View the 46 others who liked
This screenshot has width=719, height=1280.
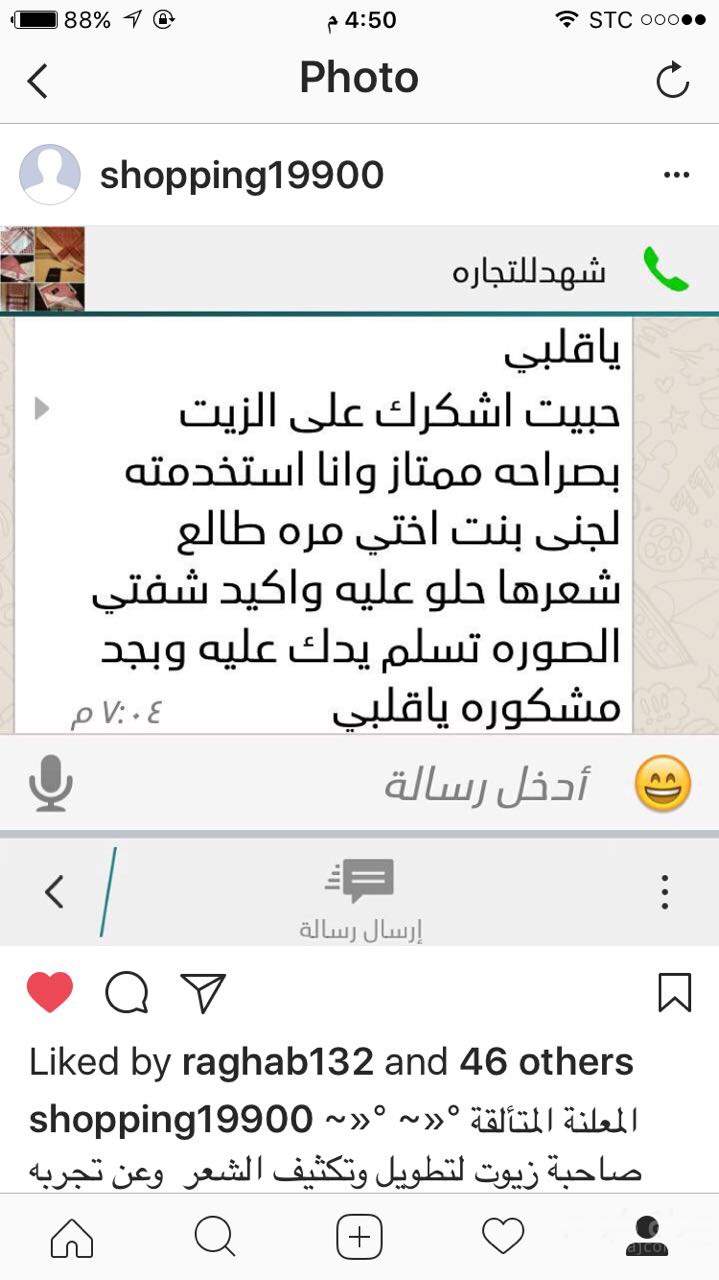[x=546, y=1062]
